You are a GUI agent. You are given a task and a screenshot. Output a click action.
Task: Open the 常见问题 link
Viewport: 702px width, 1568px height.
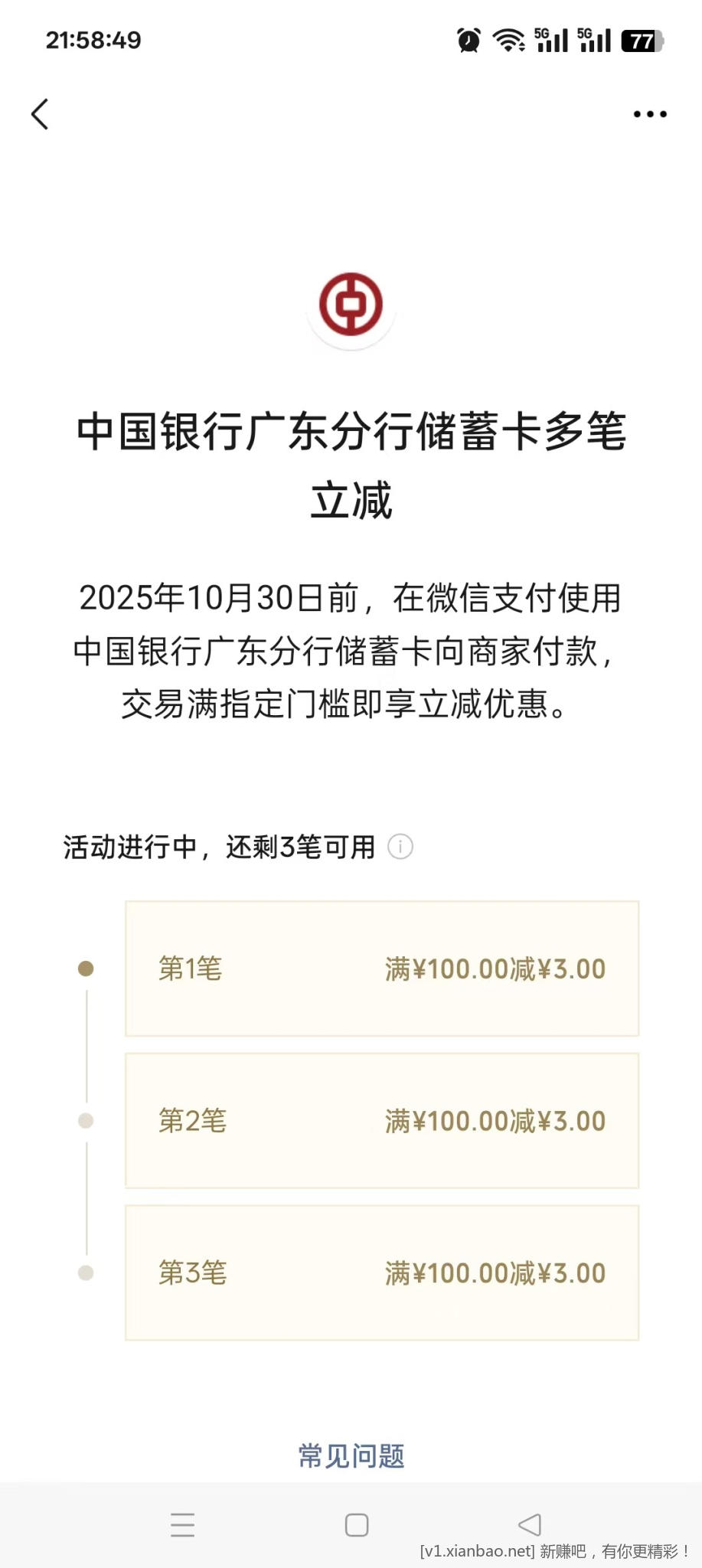[351, 1455]
